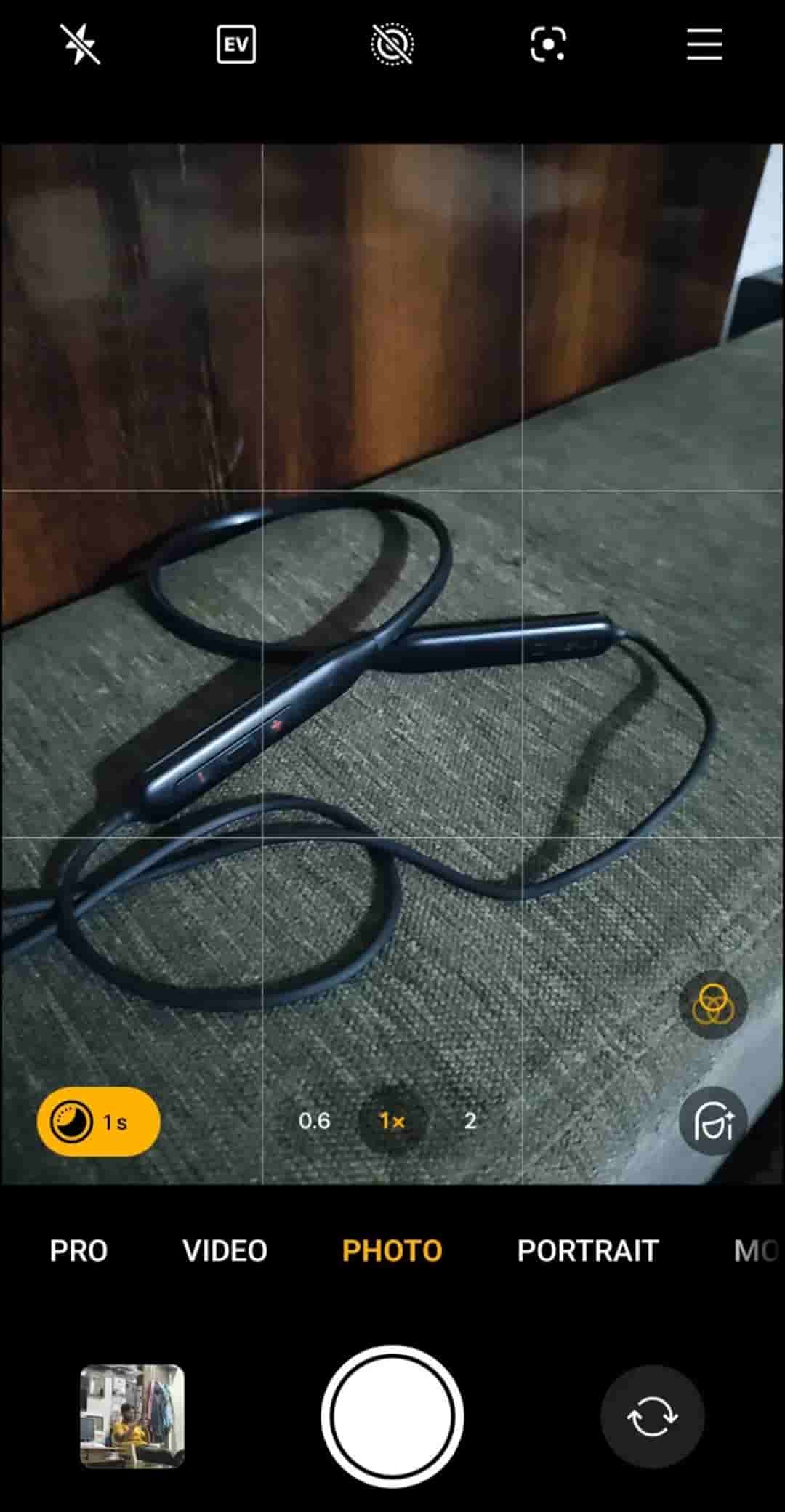Open the last captured photo thumbnail
The height and width of the screenshot is (1512, 785).
(132, 1416)
